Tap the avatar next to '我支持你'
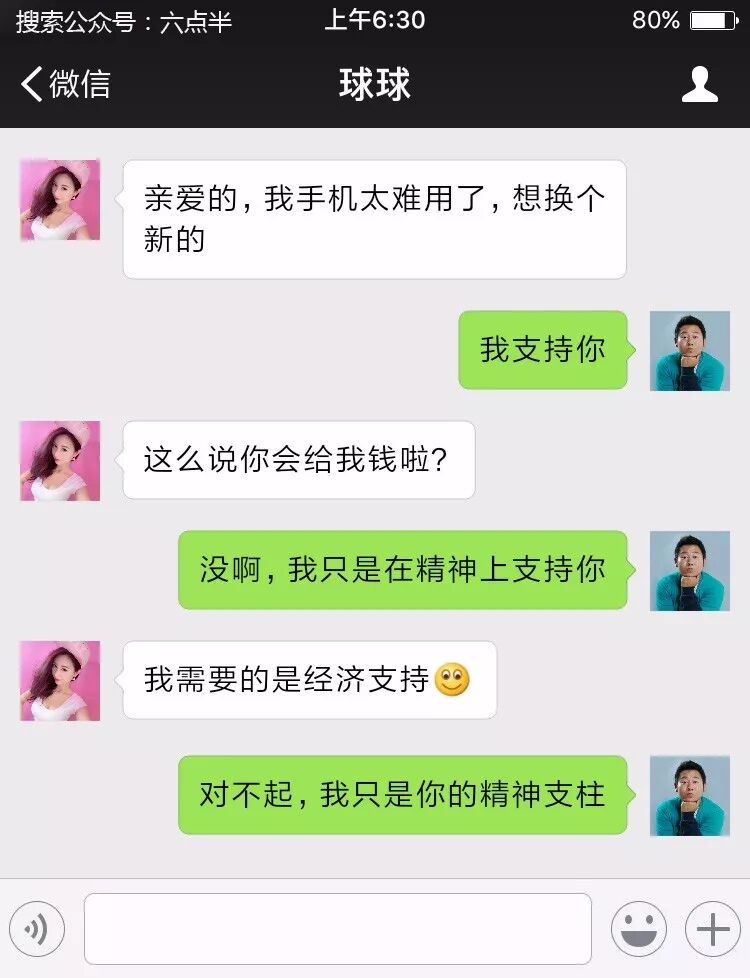750x978 pixels. [690, 351]
